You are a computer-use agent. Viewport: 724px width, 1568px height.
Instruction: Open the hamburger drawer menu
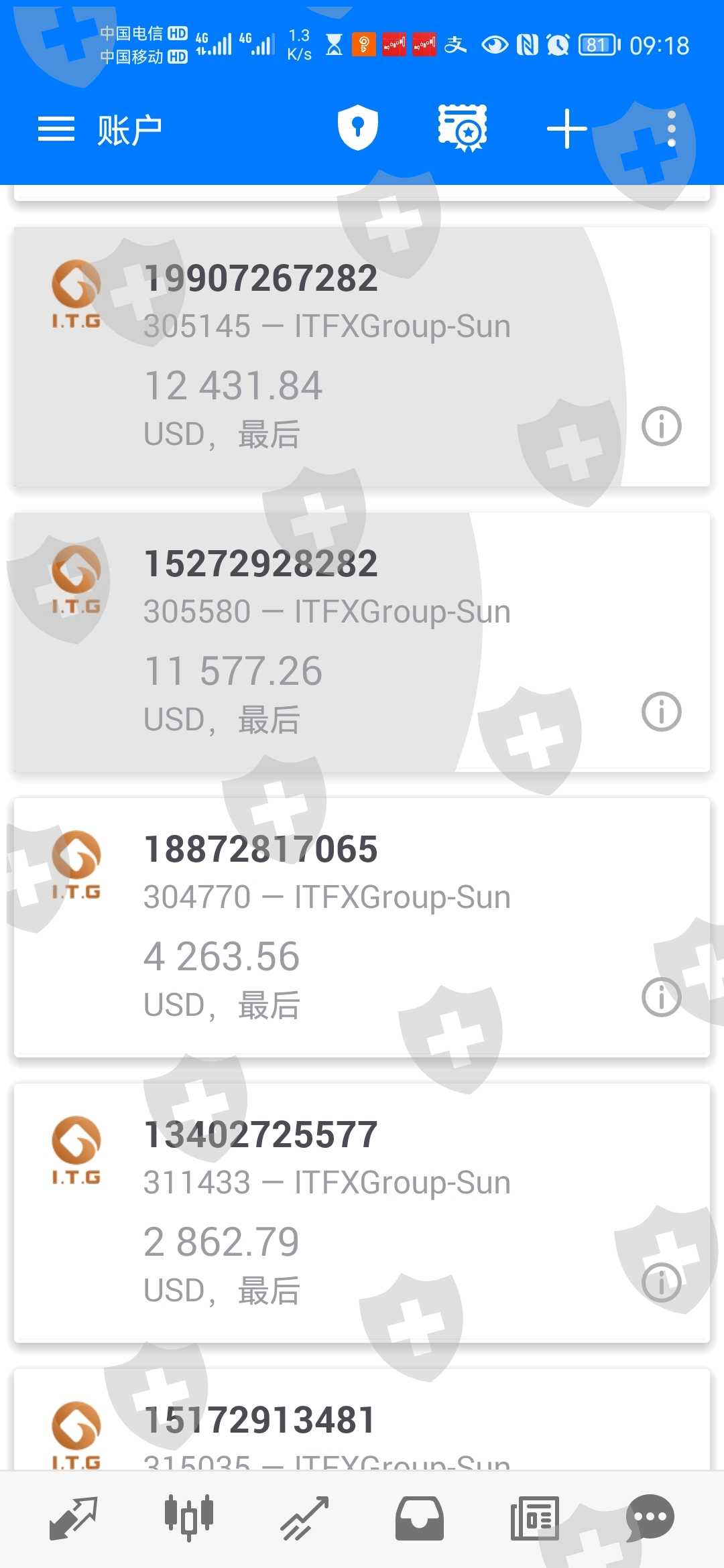point(56,129)
